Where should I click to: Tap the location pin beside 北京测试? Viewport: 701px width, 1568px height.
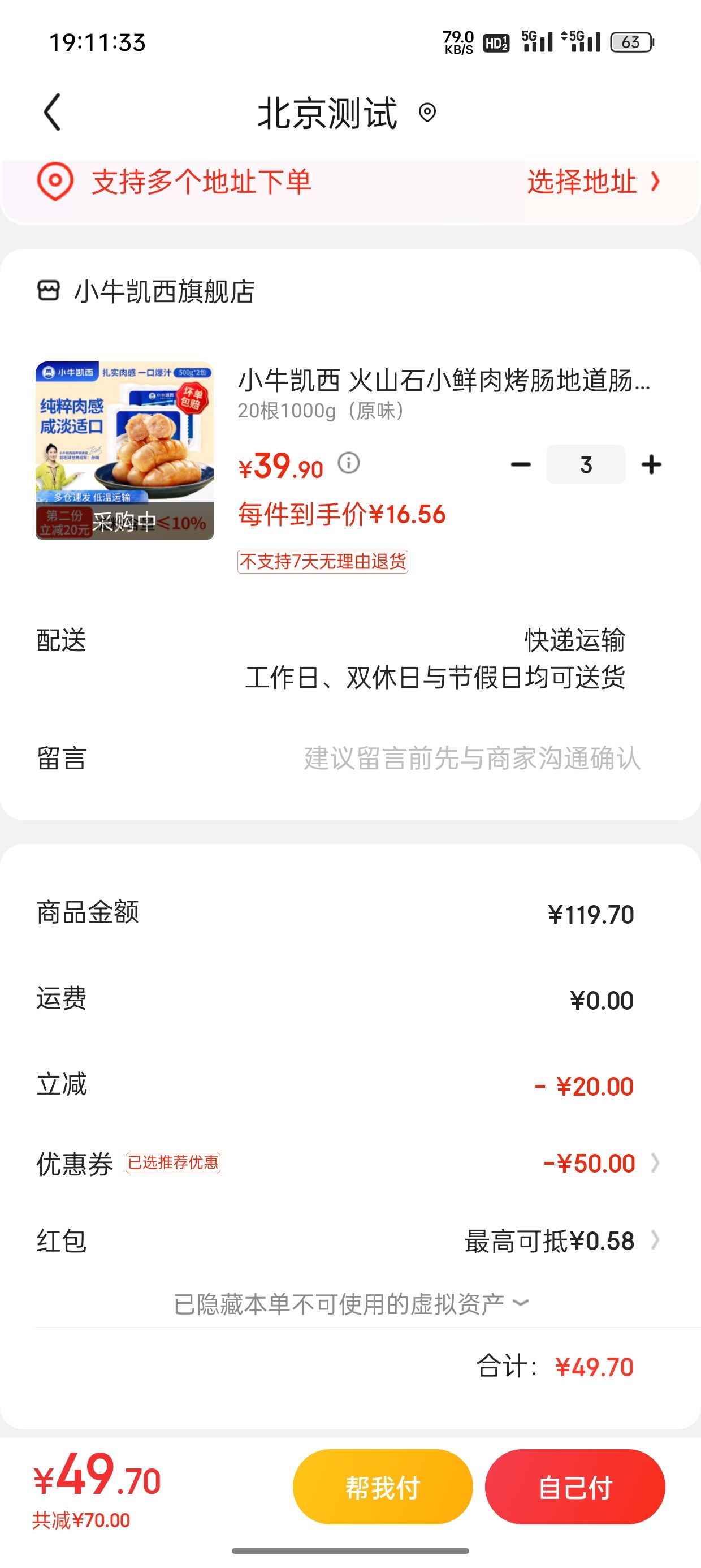click(x=427, y=113)
